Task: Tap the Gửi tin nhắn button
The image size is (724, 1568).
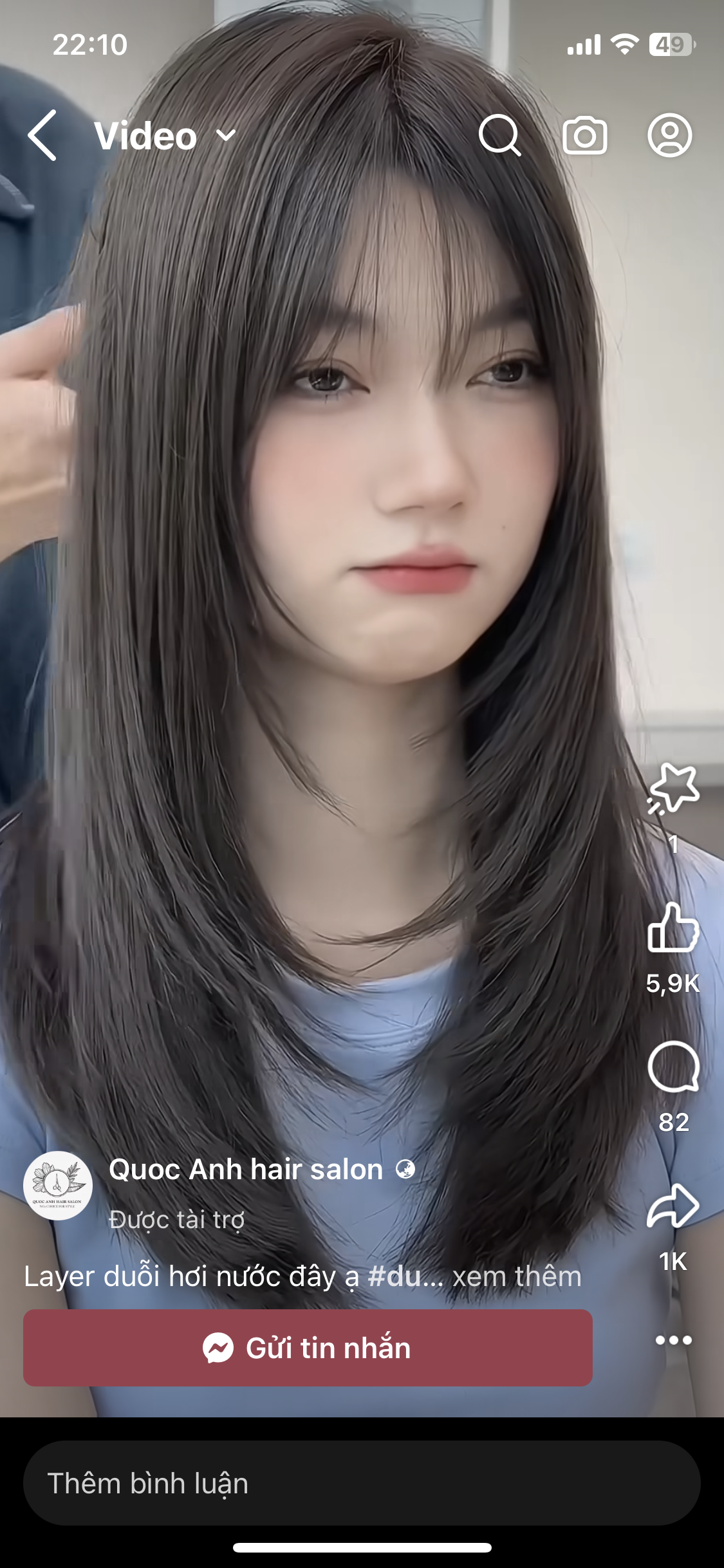Action: point(308,1348)
